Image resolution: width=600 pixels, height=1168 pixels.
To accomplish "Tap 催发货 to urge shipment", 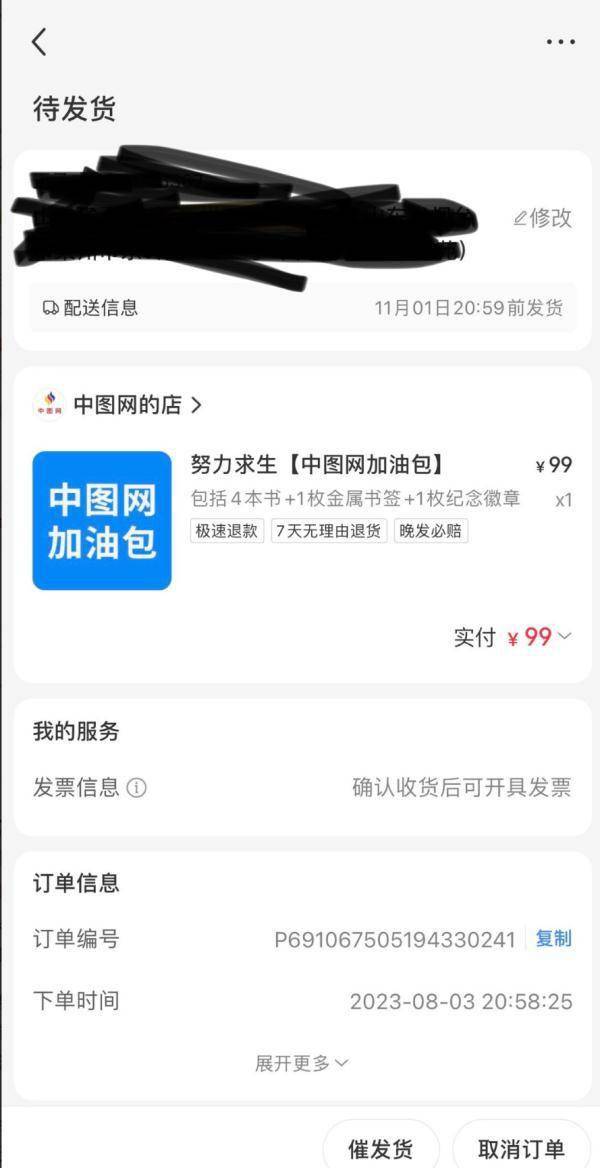I will 380,1149.
